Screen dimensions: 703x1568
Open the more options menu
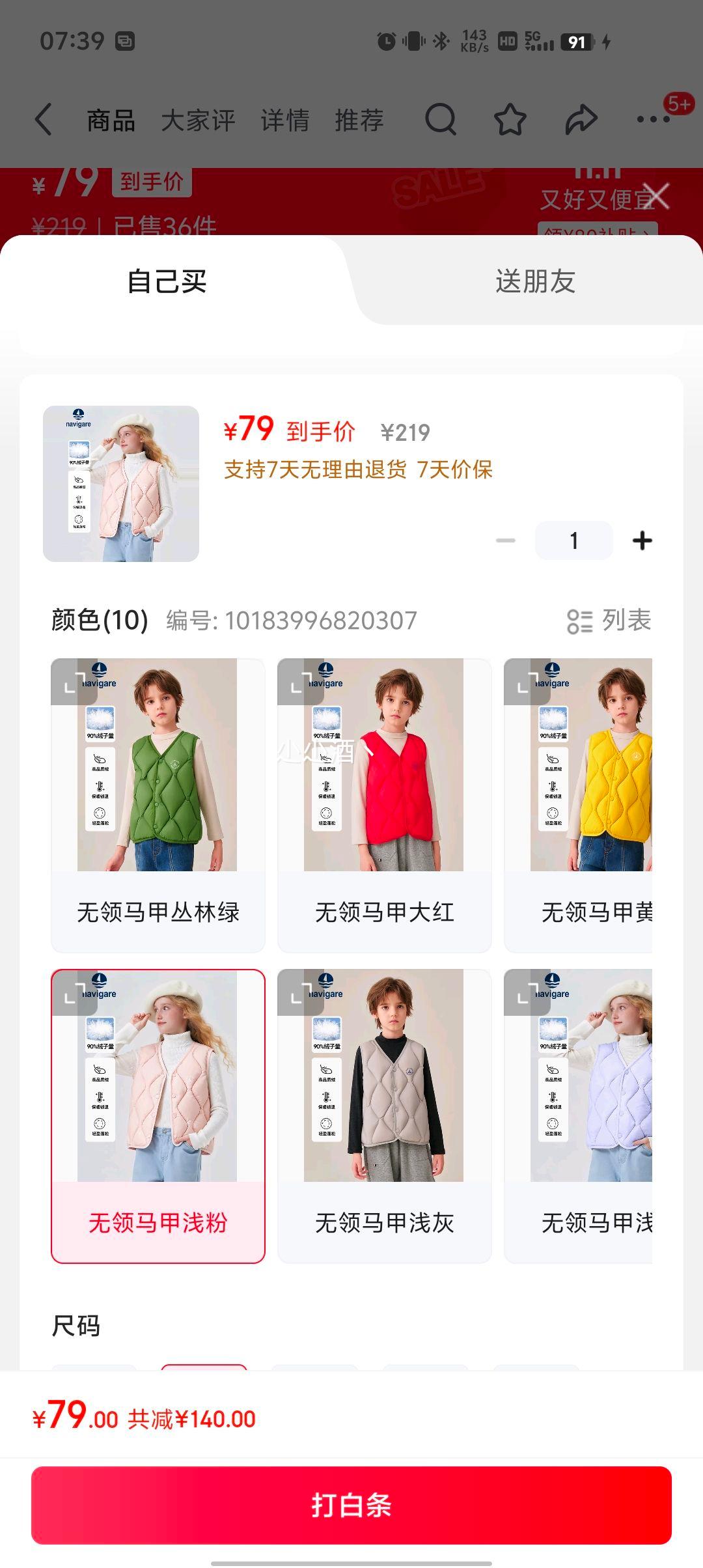tap(653, 120)
